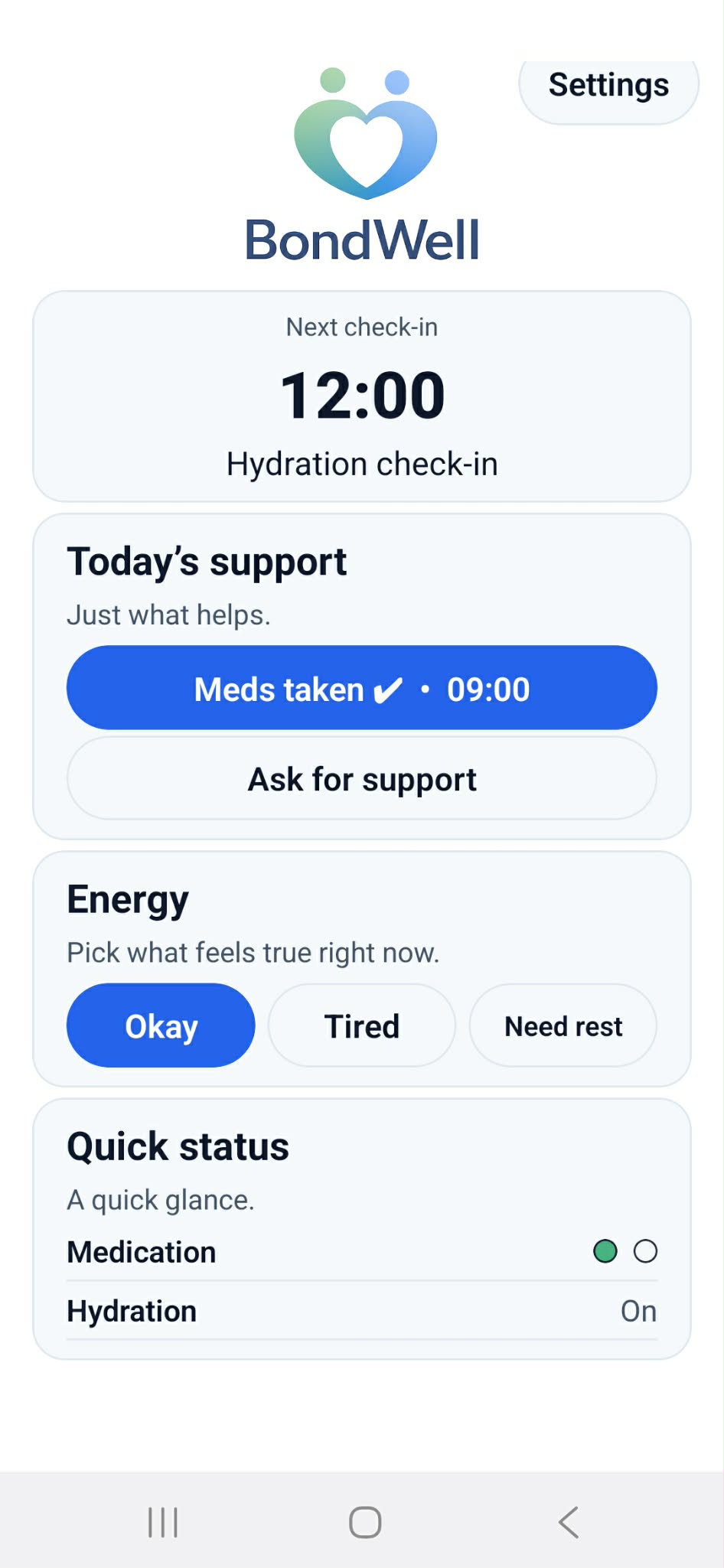724x1568 pixels.
Task: Open the 12:00 next check-in card
Action: pyautogui.click(x=361, y=393)
